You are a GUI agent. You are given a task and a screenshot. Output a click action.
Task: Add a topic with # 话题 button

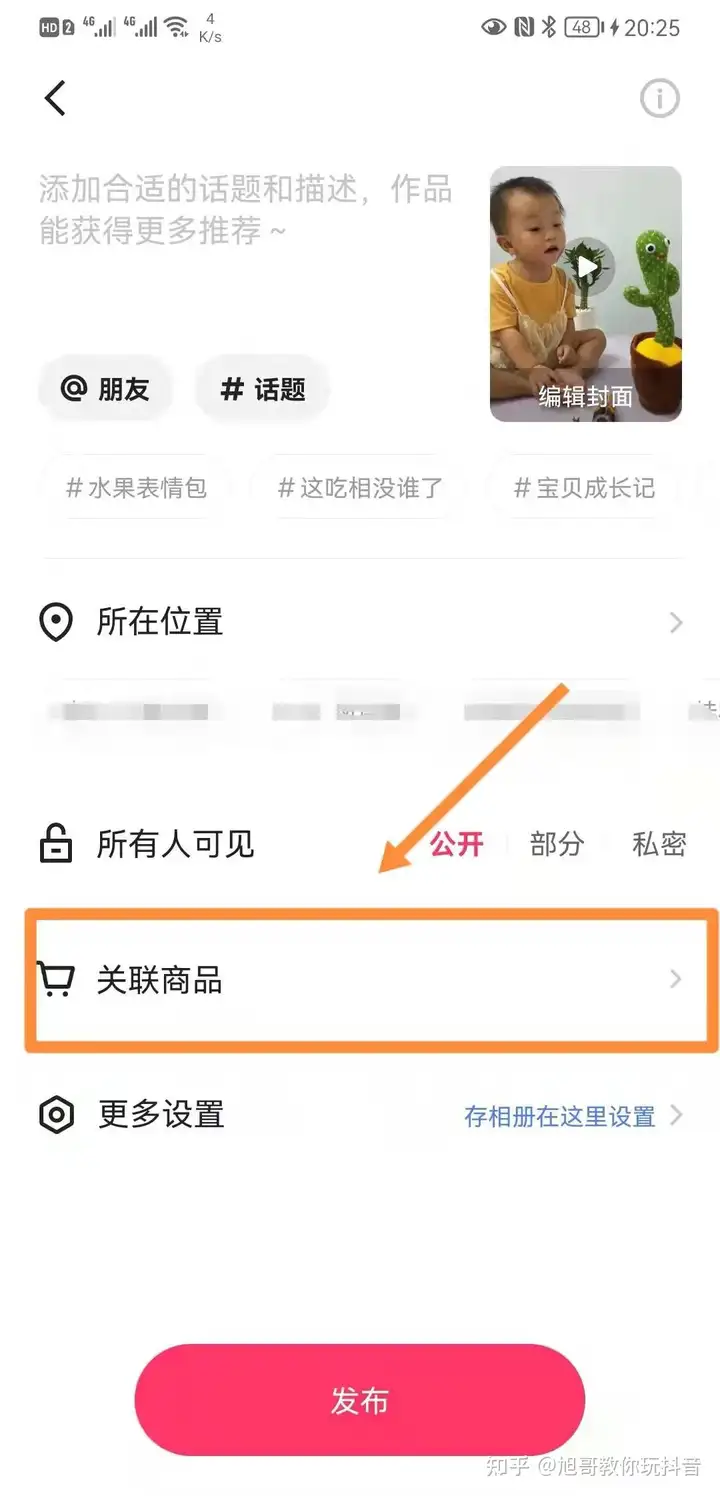pos(262,389)
